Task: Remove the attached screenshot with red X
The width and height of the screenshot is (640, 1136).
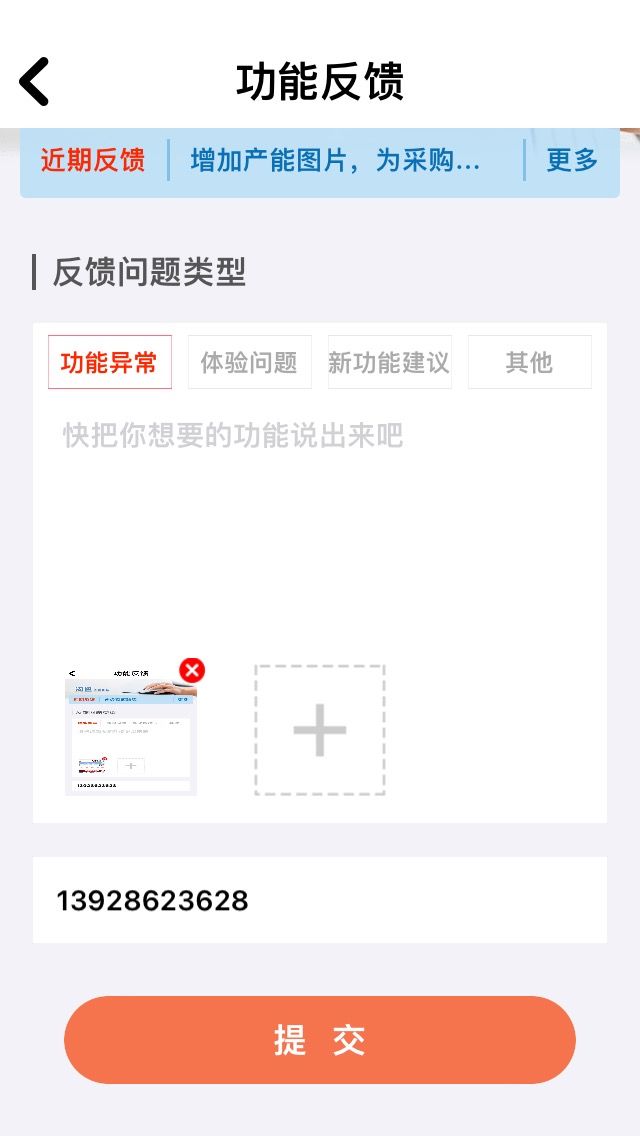Action: click(x=192, y=670)
